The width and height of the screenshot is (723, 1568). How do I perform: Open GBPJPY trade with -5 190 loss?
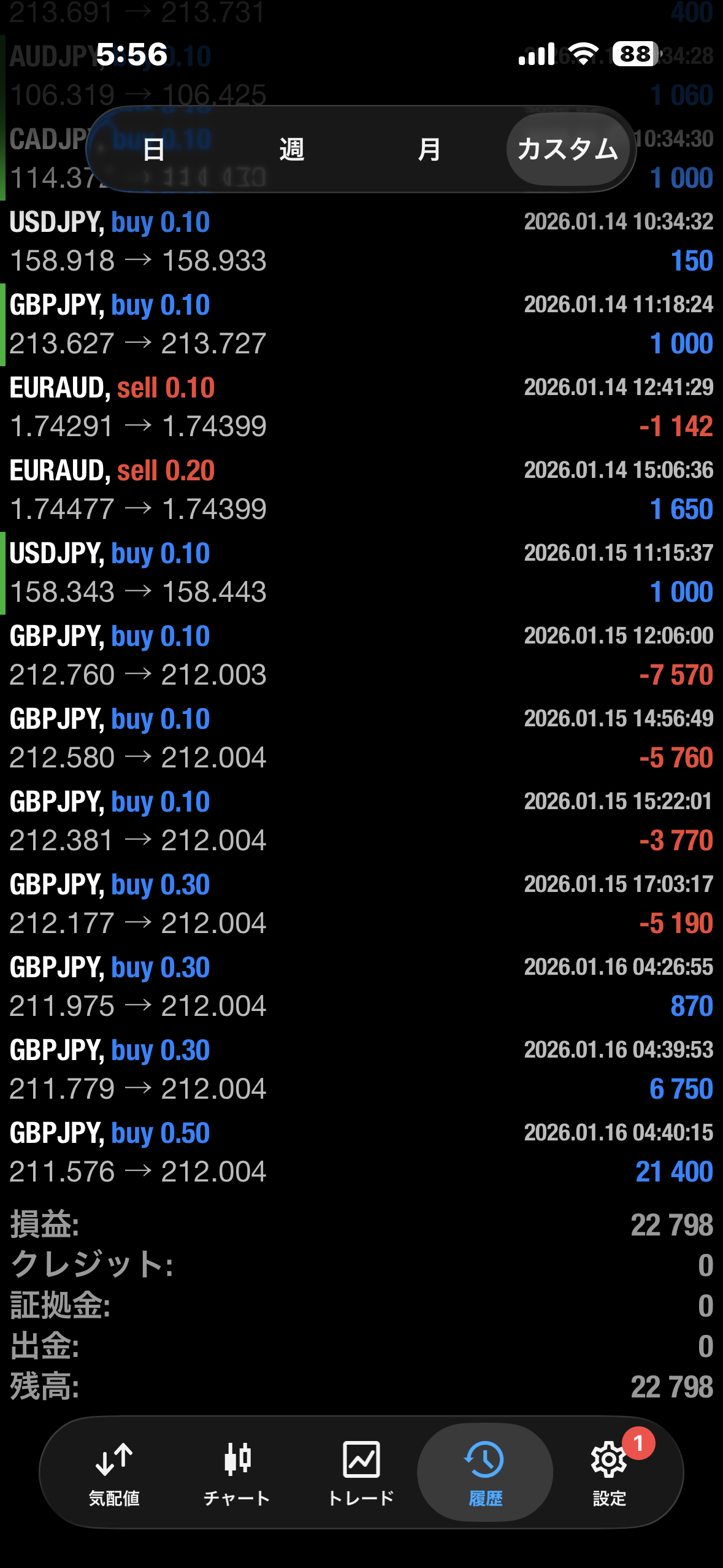click(361, 904)
